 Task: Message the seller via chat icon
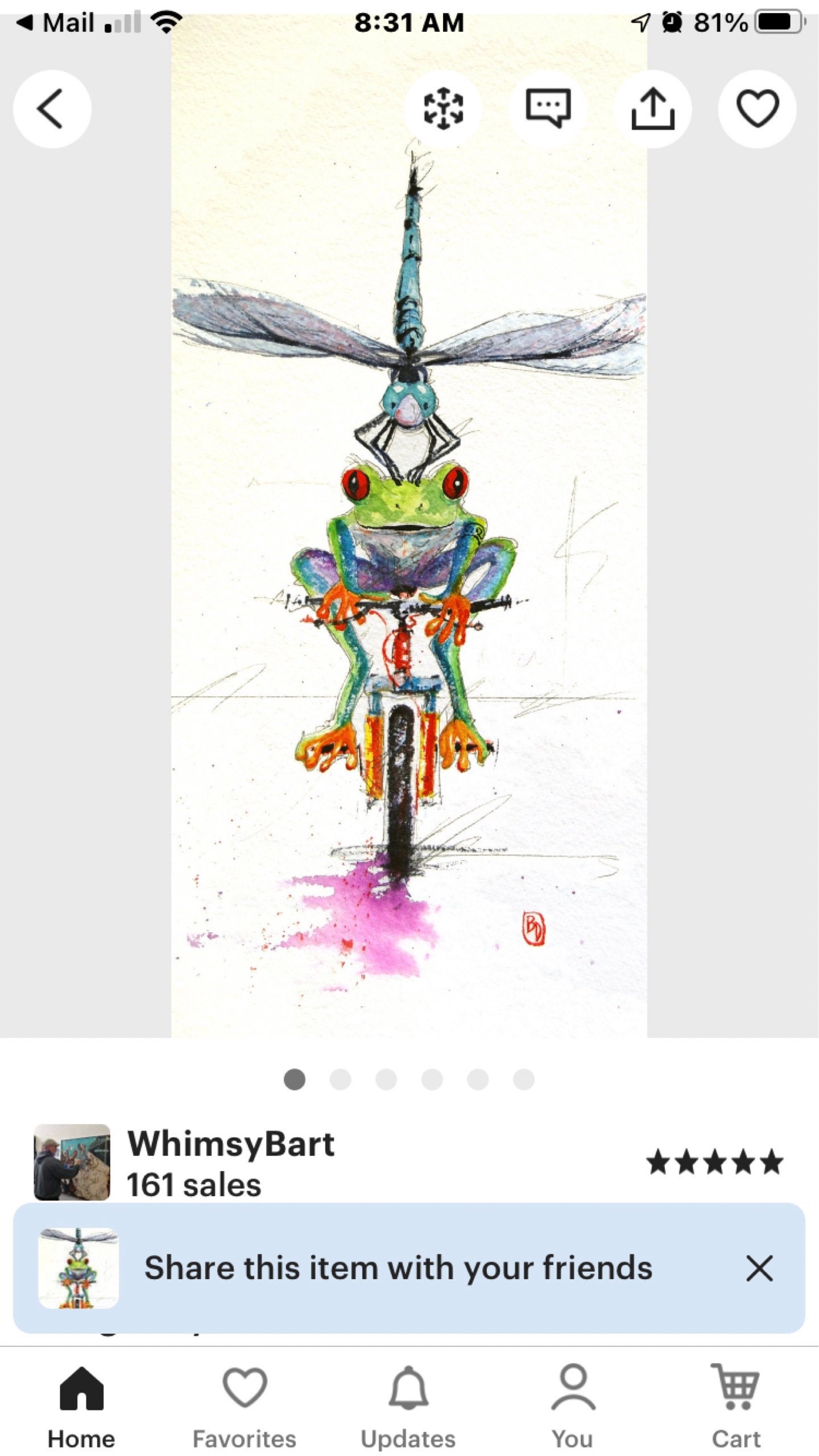548,109
